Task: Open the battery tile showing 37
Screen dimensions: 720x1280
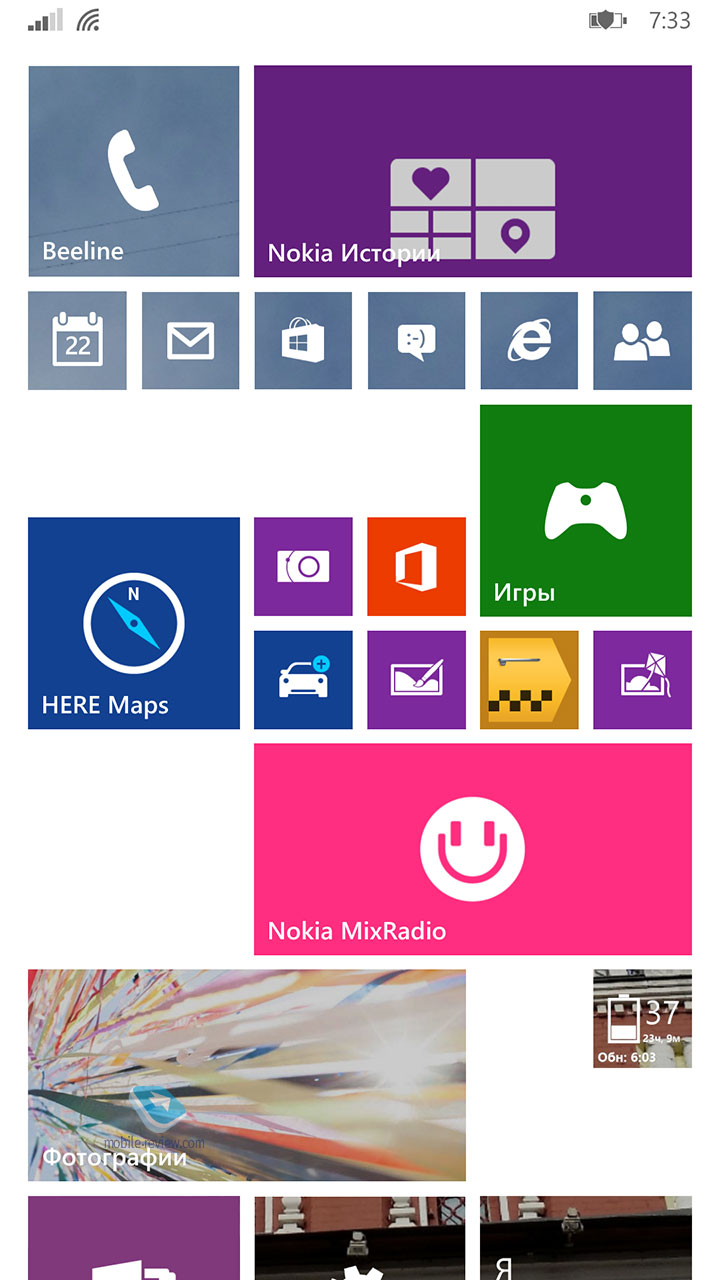Action: pos(642,1018)
